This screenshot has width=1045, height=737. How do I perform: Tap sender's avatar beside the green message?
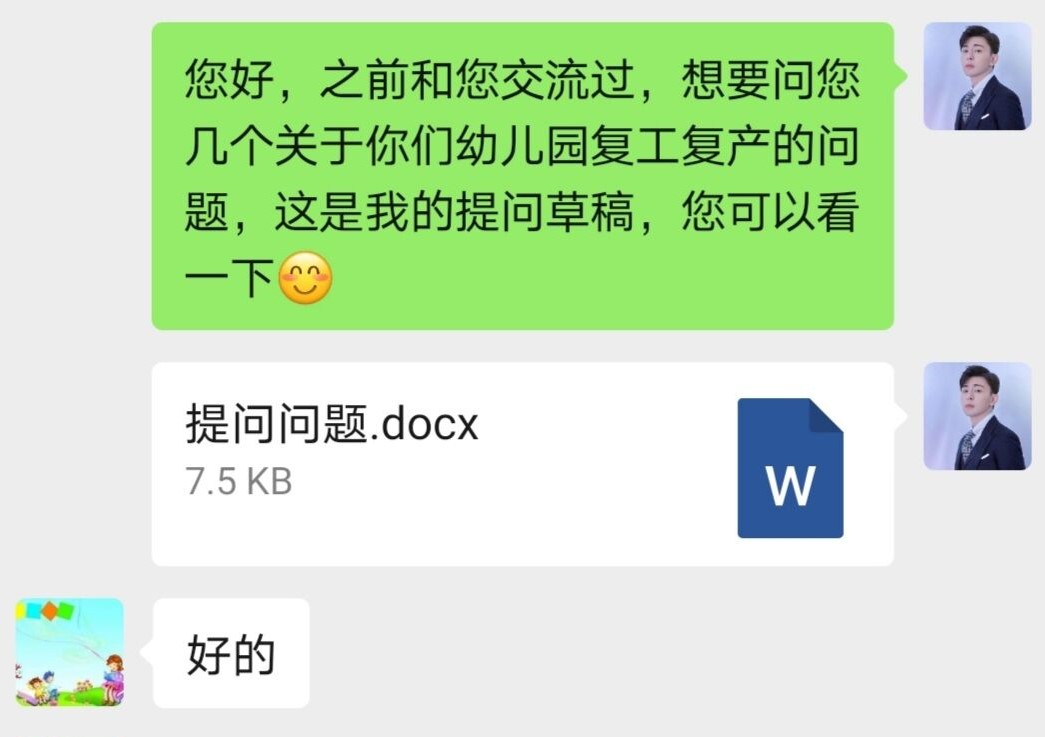pyautogui.click(x=976, y=77)
